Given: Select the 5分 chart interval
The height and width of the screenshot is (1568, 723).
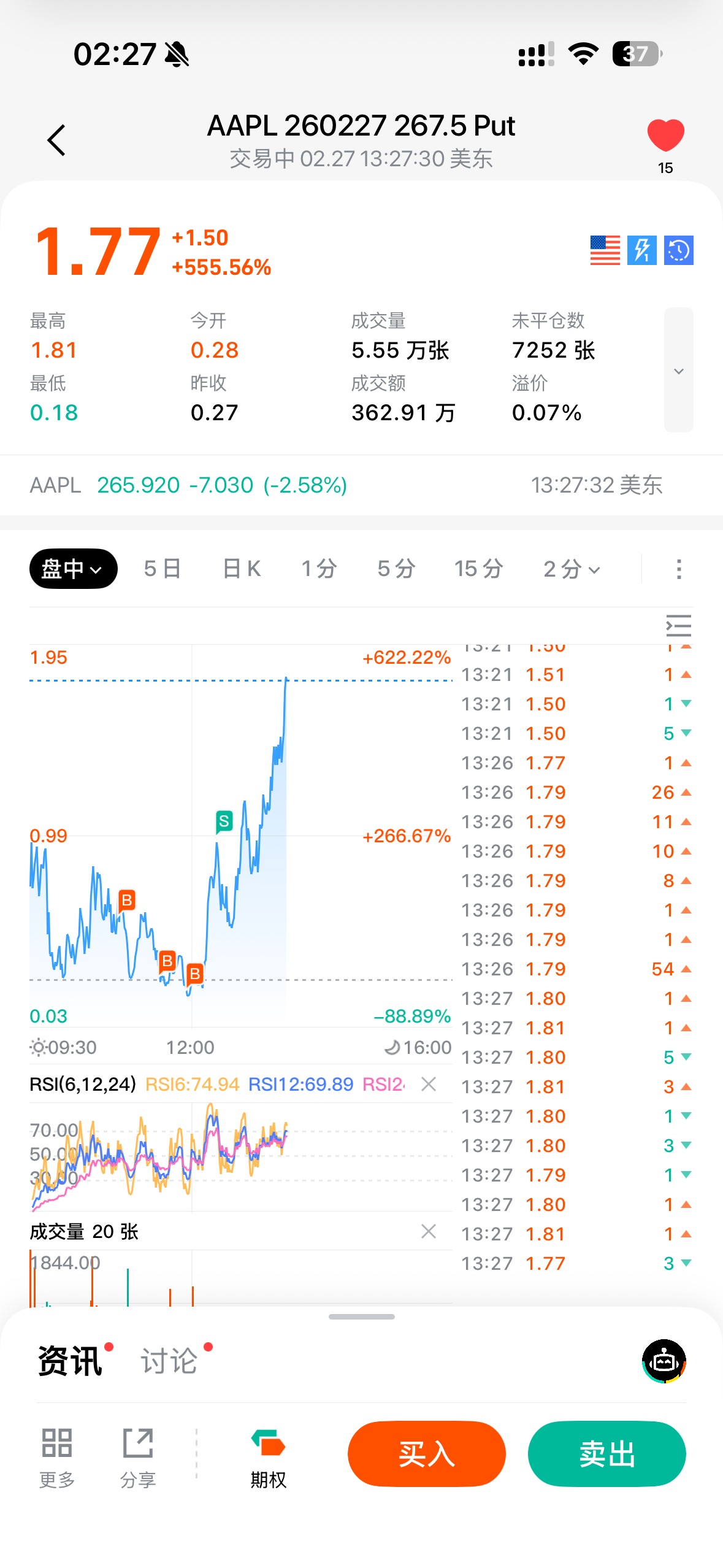Looking at the screenshot, I should click(x=396, y=569).
